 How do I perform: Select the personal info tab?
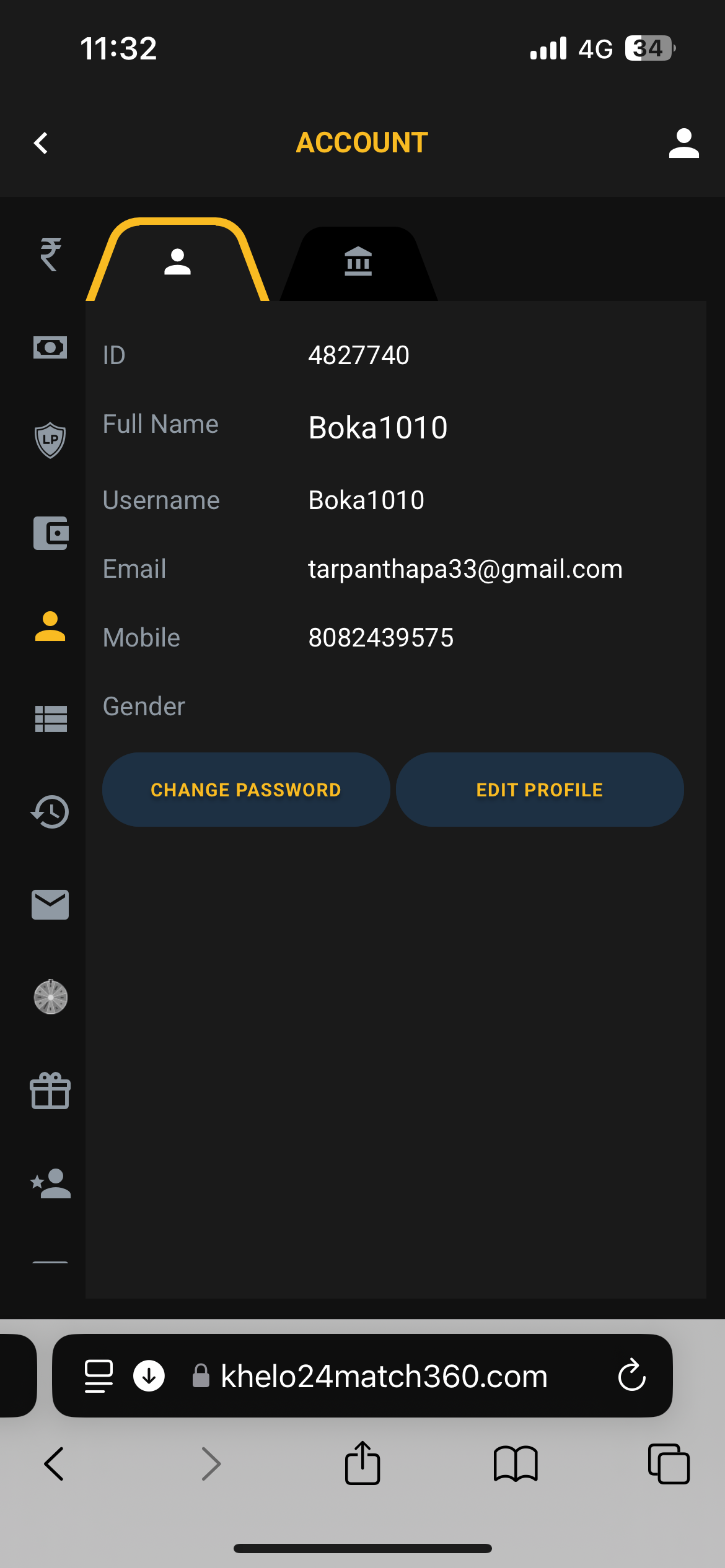tap(177, 261)
